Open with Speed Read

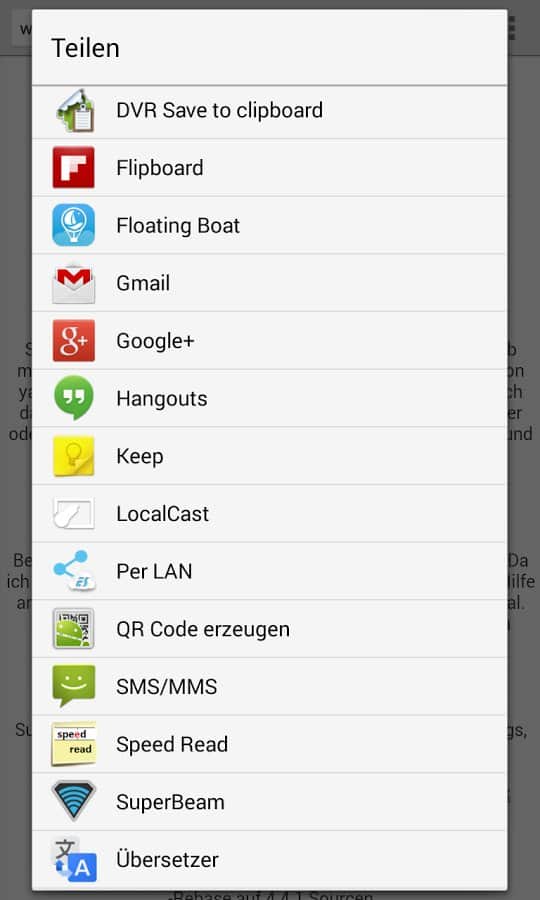[269, 744]
